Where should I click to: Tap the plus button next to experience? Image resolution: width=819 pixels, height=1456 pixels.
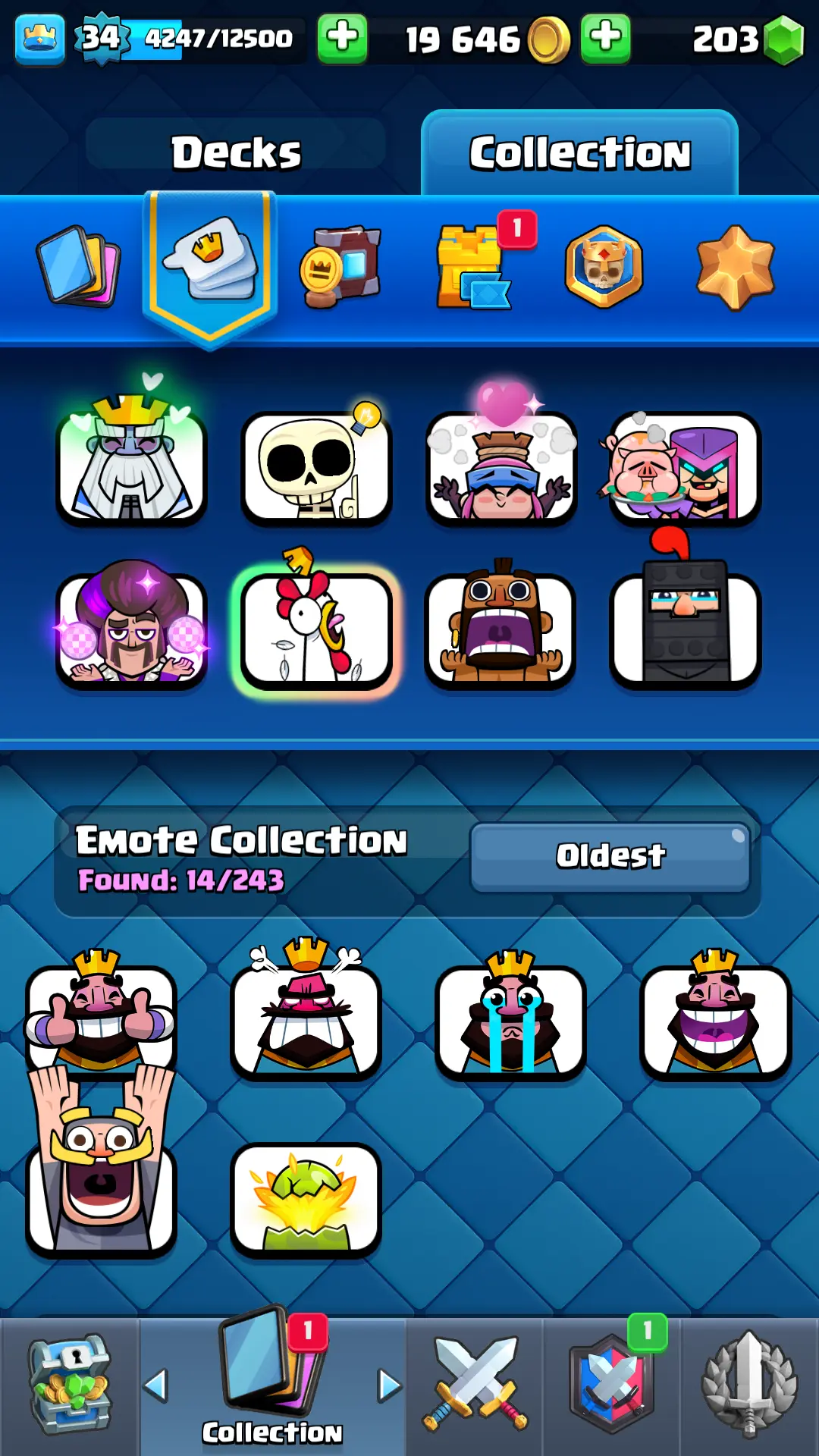coord(342,38)
